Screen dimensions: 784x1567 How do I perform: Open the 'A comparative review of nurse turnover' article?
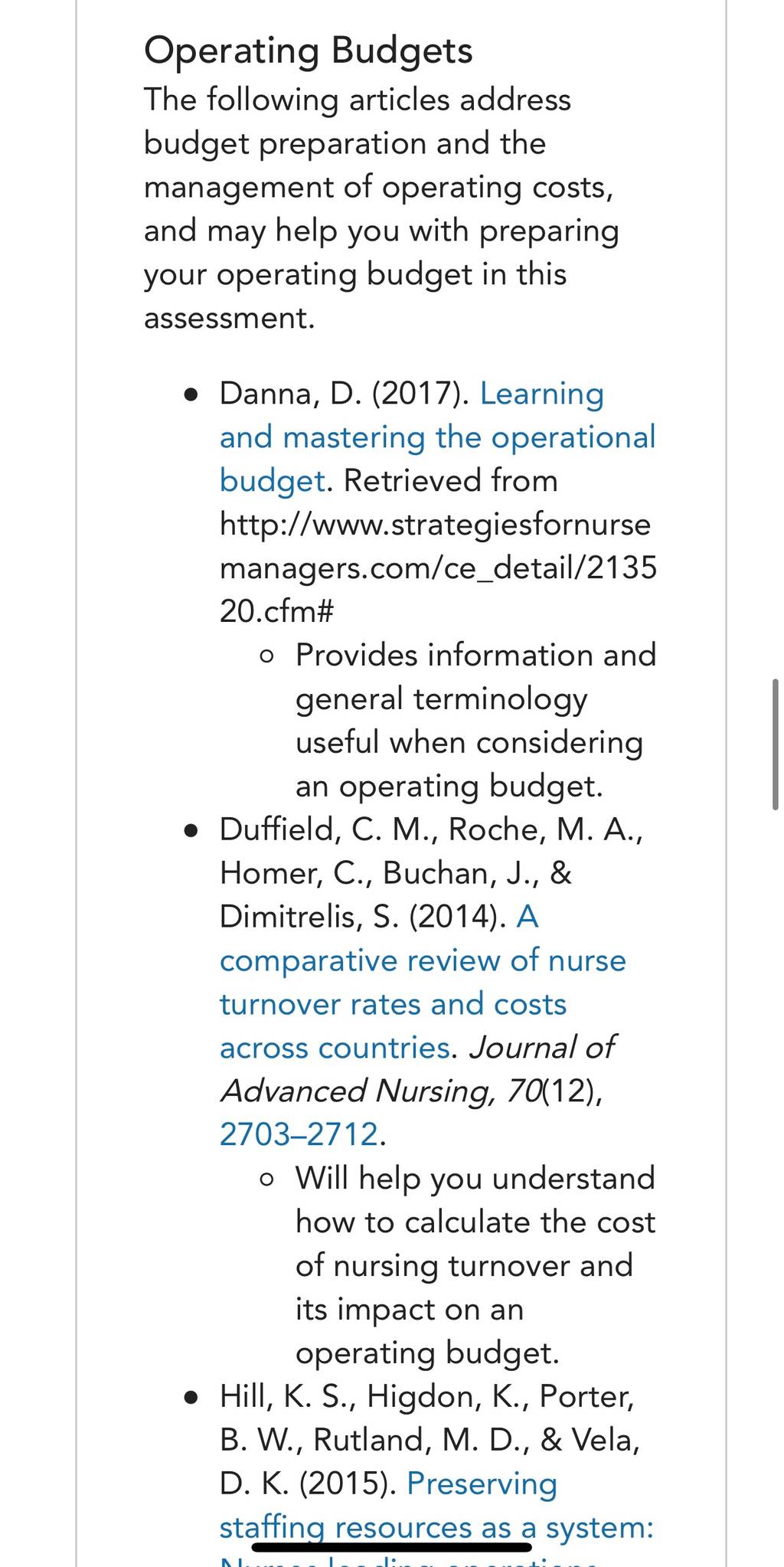[423, 982]
